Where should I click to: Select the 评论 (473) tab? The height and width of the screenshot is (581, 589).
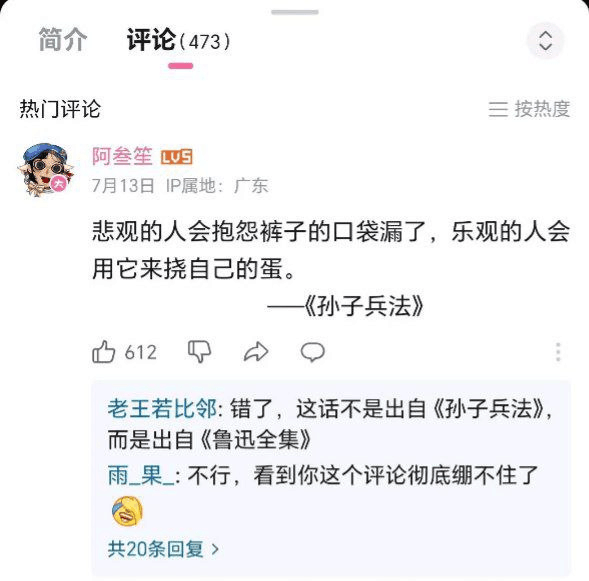[179, 40]
